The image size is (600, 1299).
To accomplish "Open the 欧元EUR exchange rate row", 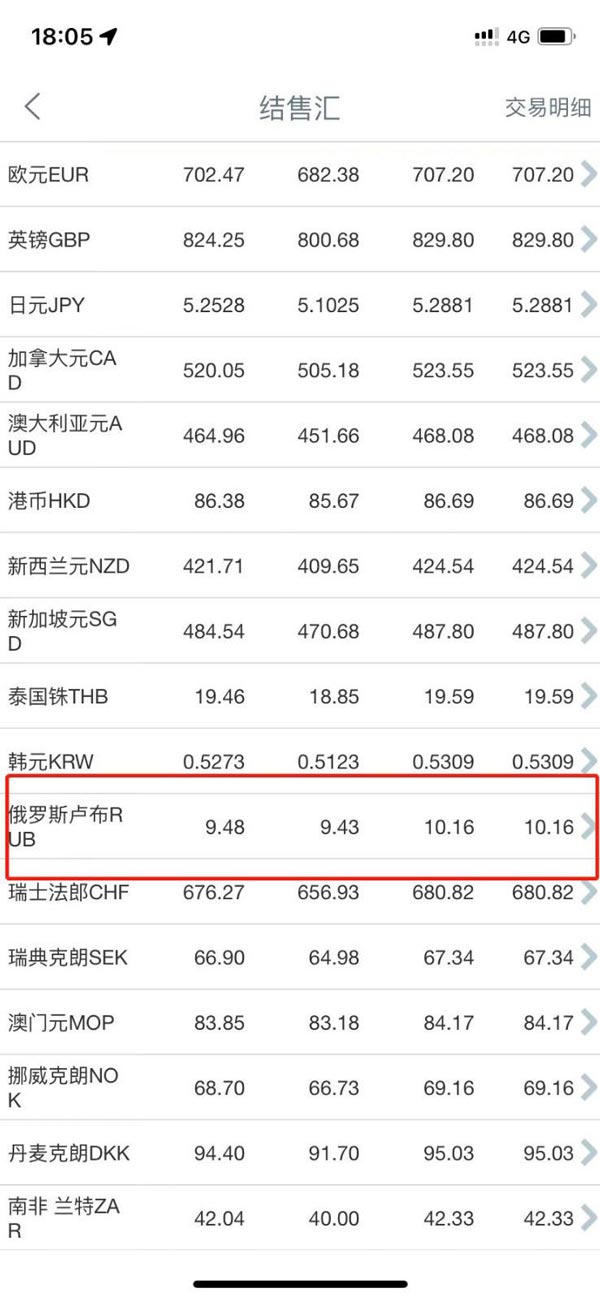I will click(300, 175).
